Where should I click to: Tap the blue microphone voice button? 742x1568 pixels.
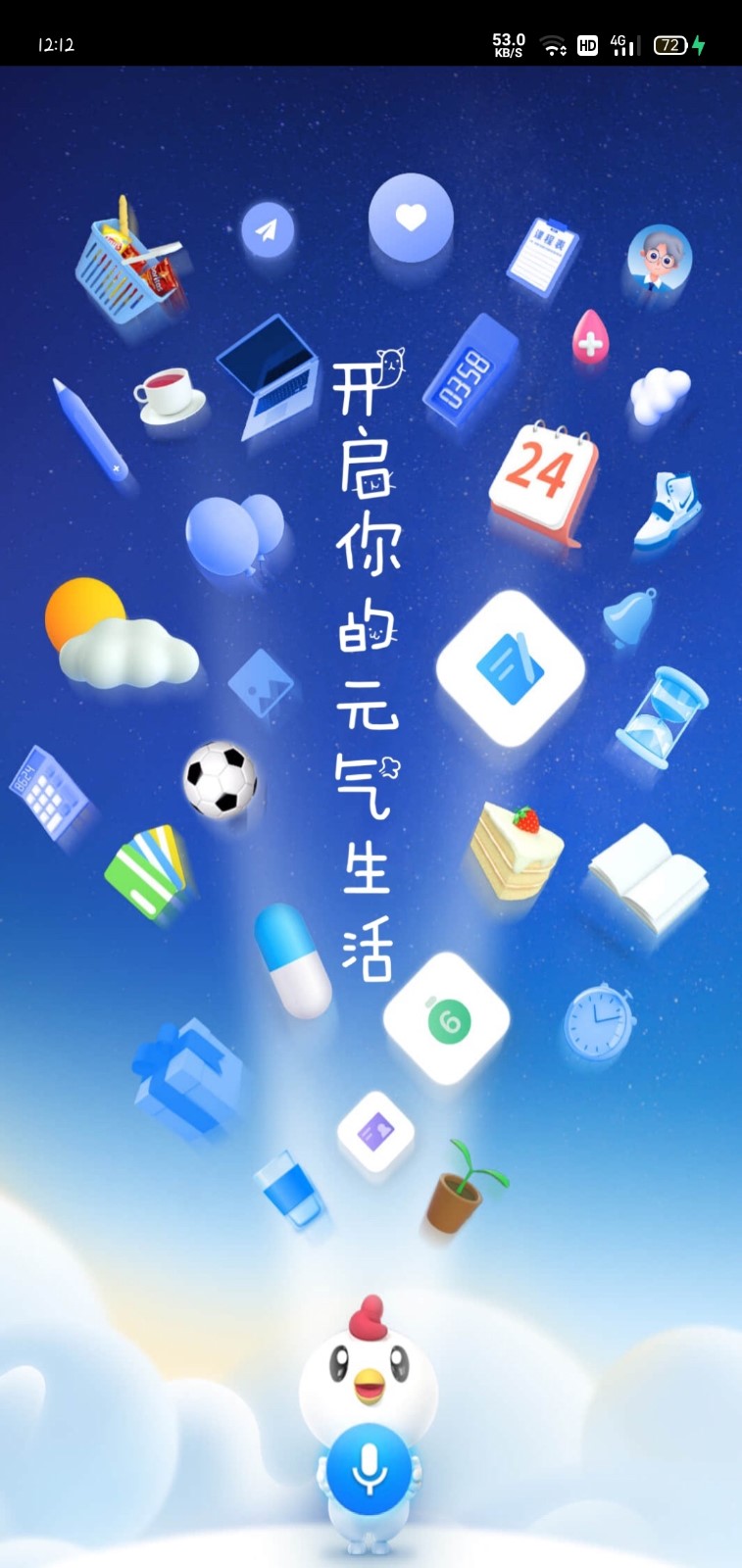pos(370,1471)
